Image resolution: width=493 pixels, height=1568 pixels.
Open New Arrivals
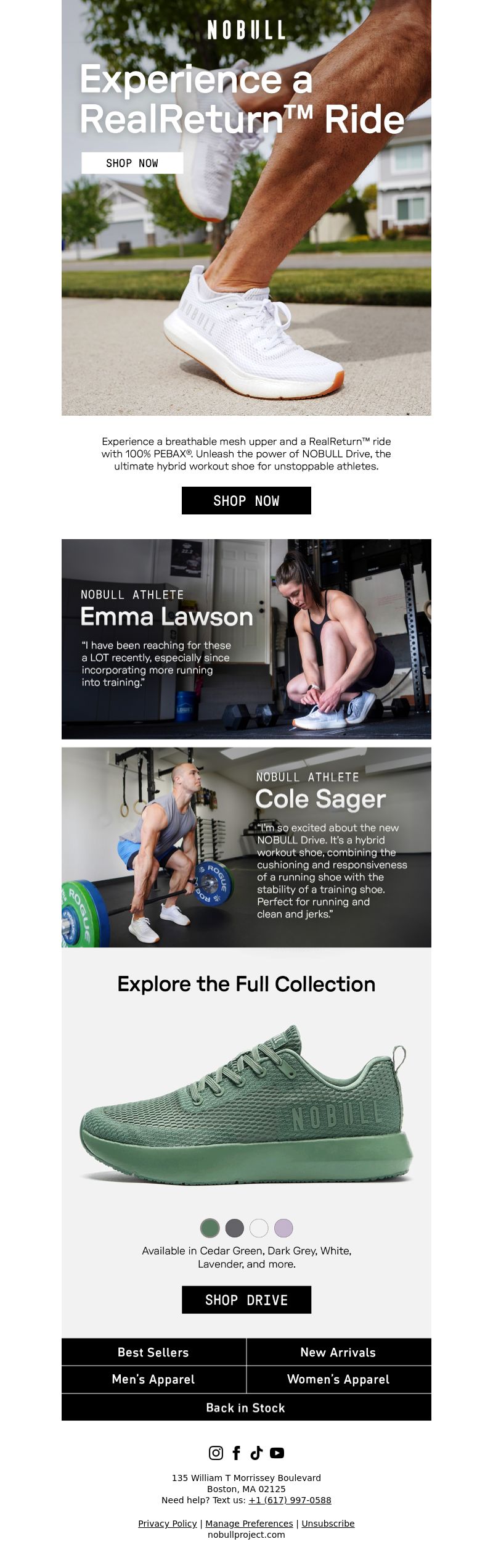(338, 1352)
